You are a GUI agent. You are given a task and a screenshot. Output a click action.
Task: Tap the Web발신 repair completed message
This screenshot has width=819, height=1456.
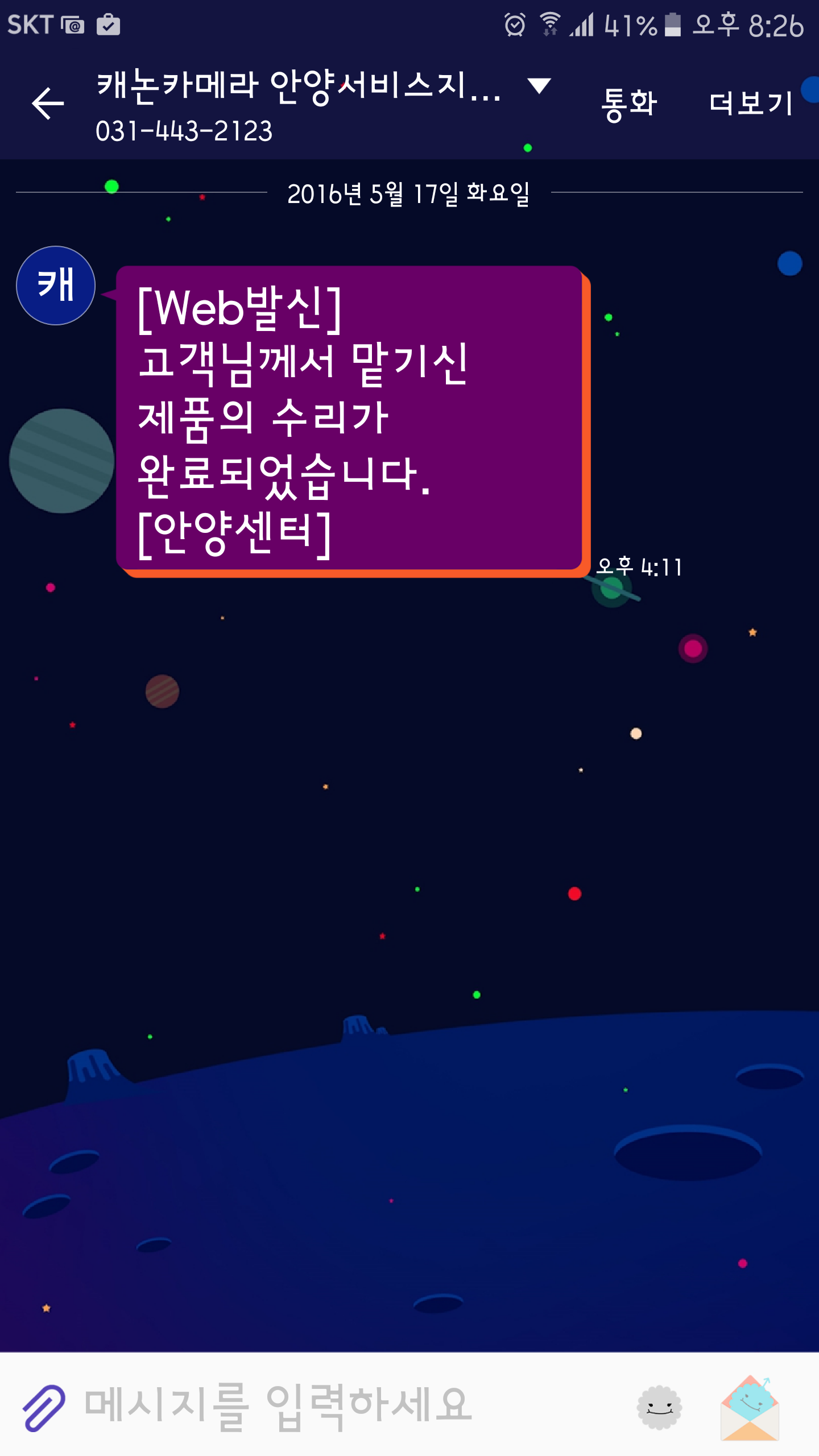click(349, 418)
